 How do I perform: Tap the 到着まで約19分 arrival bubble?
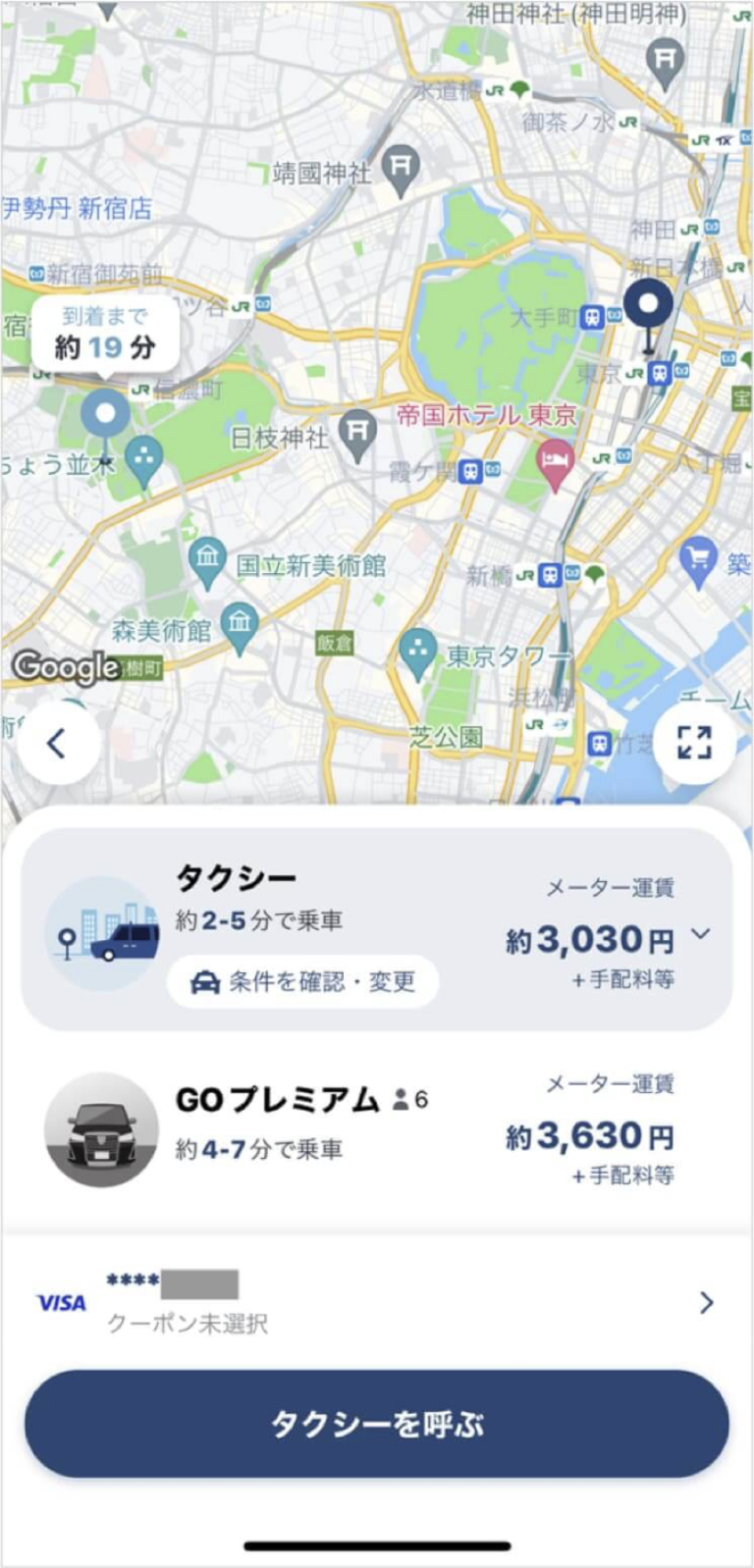(105, 335)
